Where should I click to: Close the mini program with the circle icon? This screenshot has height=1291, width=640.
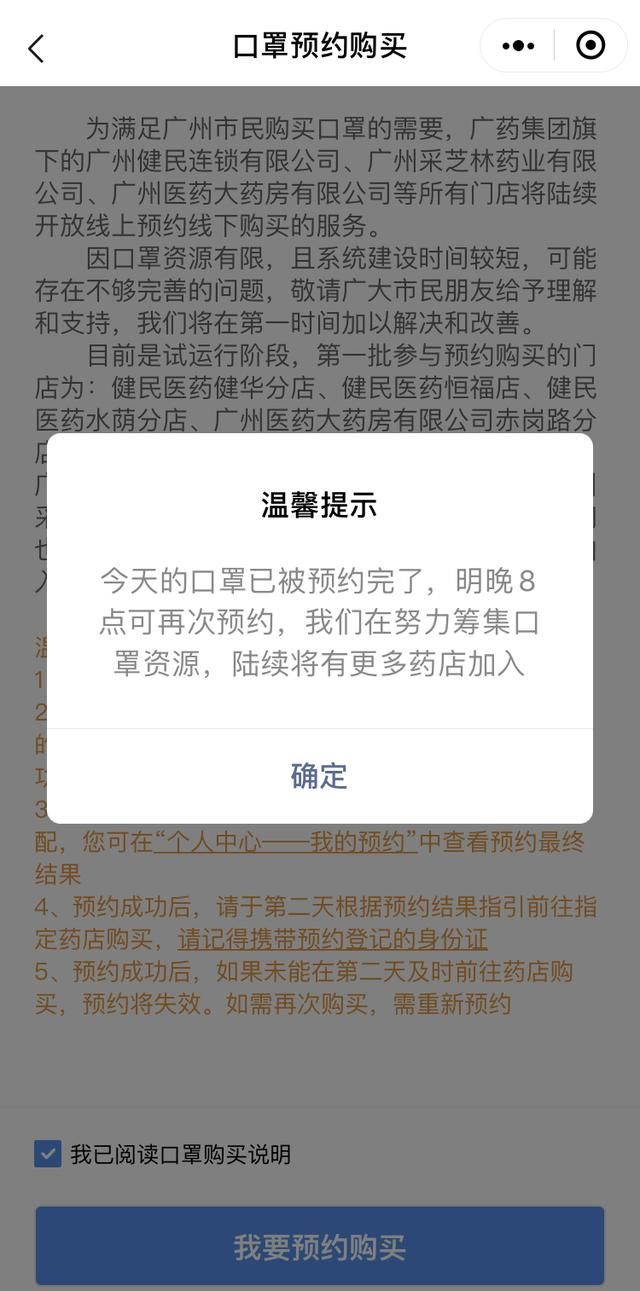pos(591,46)
